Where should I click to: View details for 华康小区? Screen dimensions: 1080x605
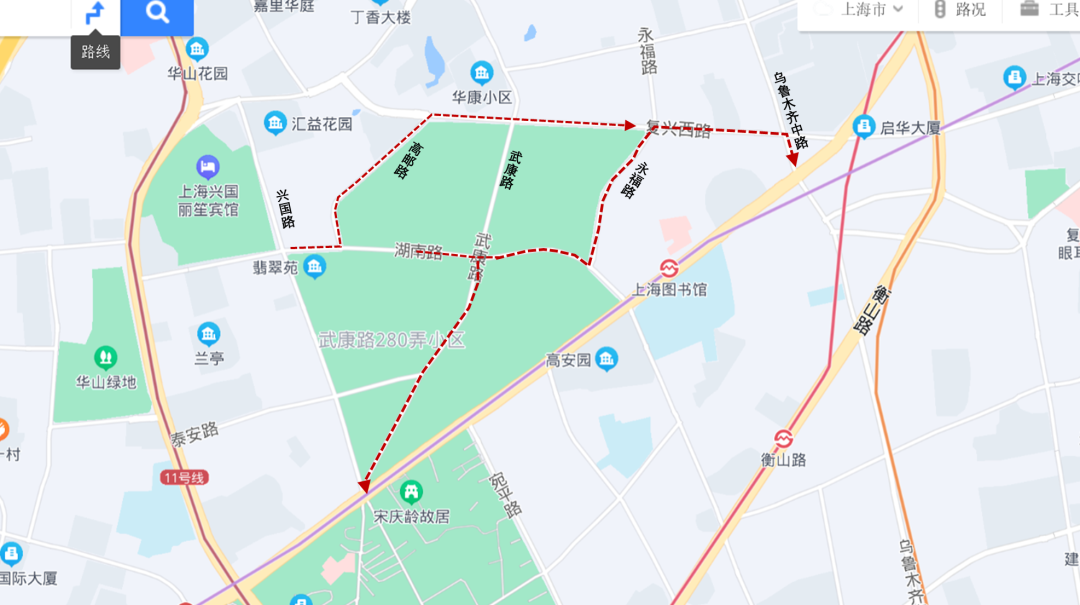point(482,73)
